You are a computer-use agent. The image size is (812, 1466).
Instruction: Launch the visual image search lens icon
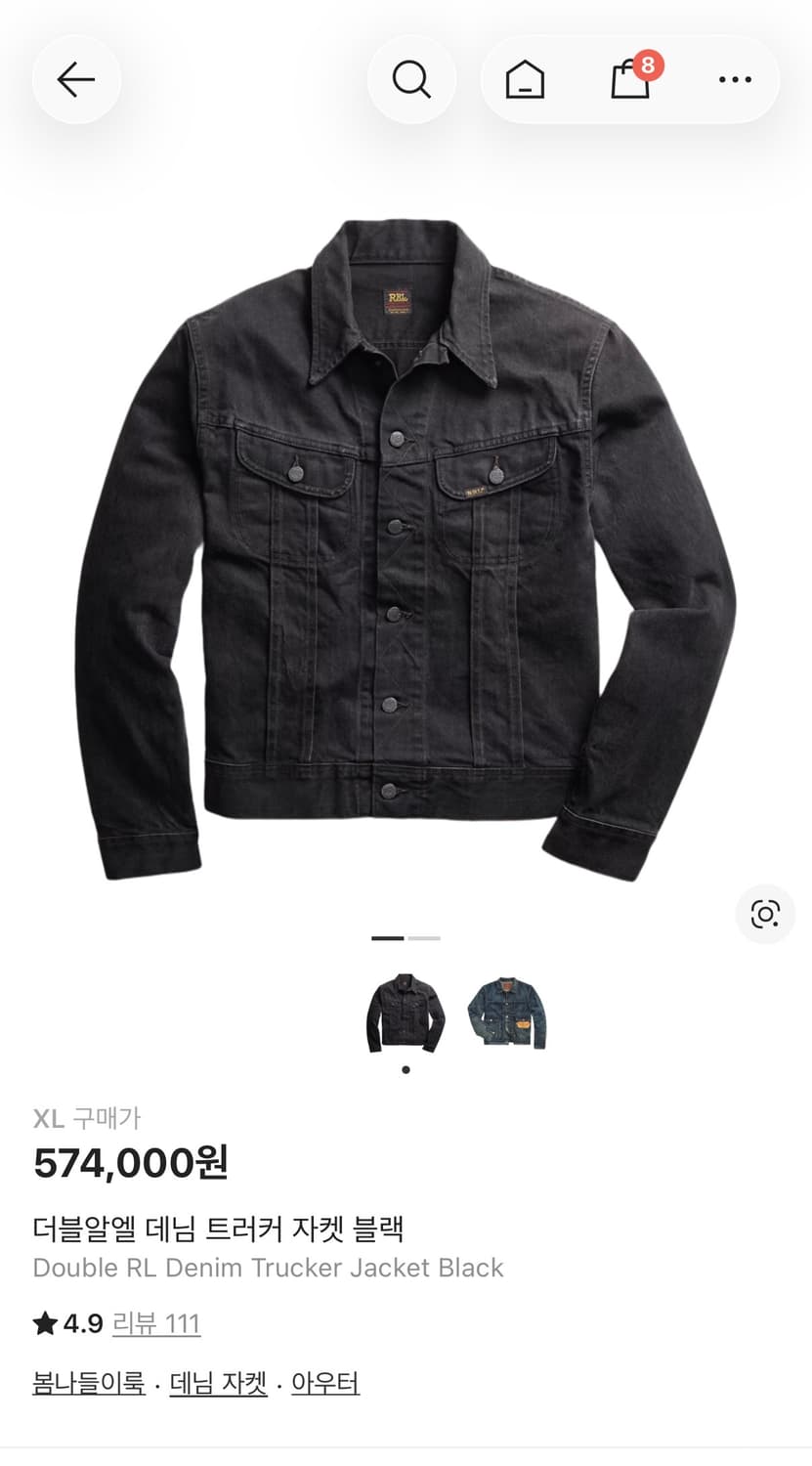(764, 914)
